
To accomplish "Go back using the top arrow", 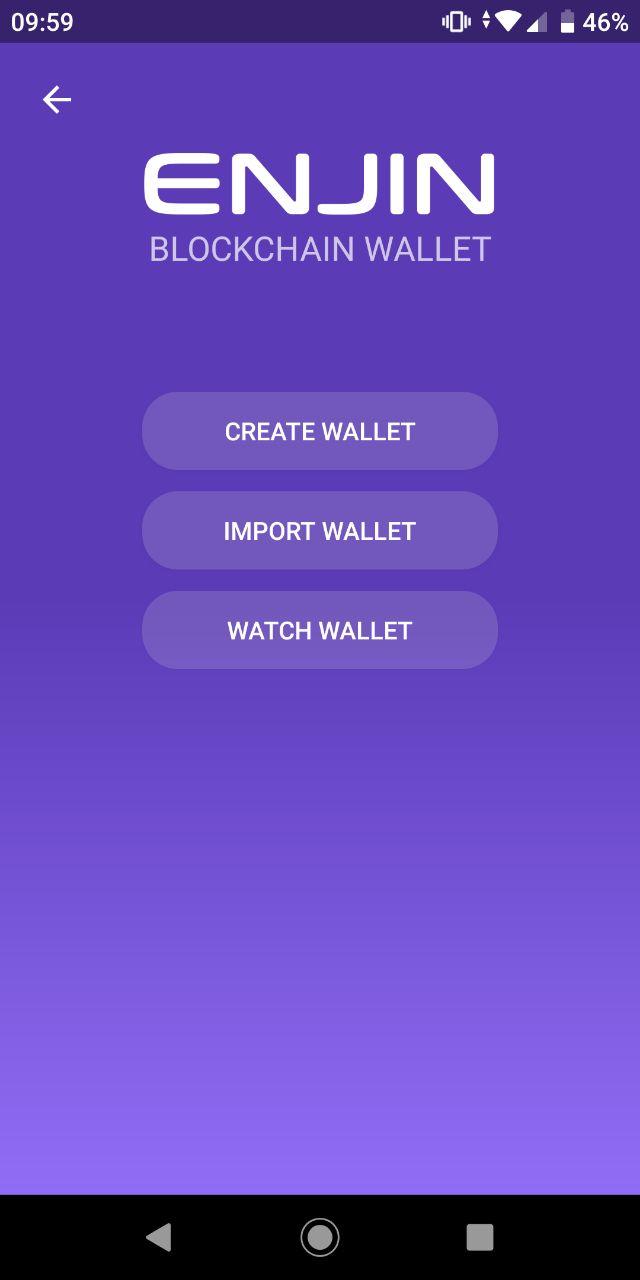I will click(x=57, y=100).
